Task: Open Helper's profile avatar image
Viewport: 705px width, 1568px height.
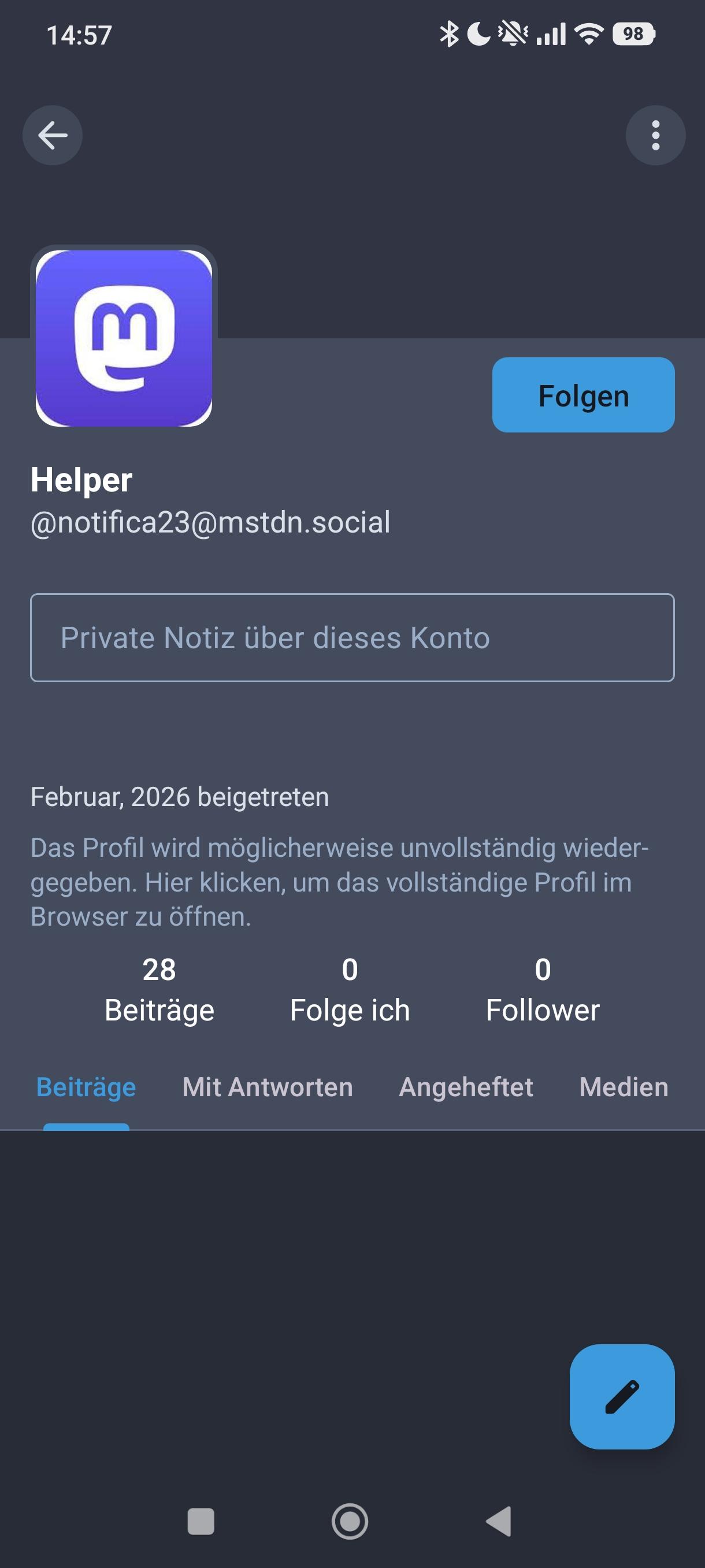Action: point(124,338)
